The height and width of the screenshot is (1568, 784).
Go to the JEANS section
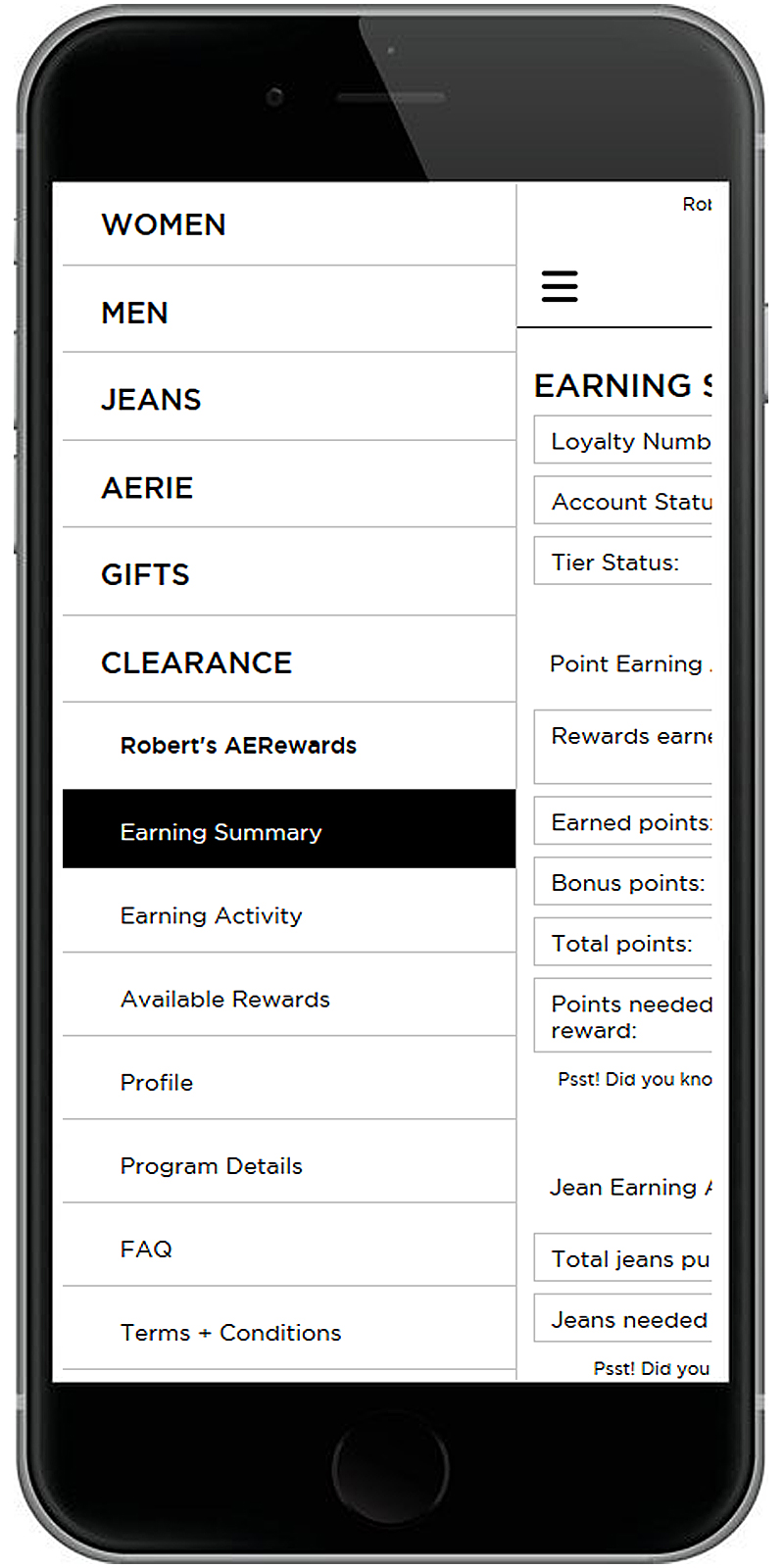pyautogui.click(x=151, y=400)
